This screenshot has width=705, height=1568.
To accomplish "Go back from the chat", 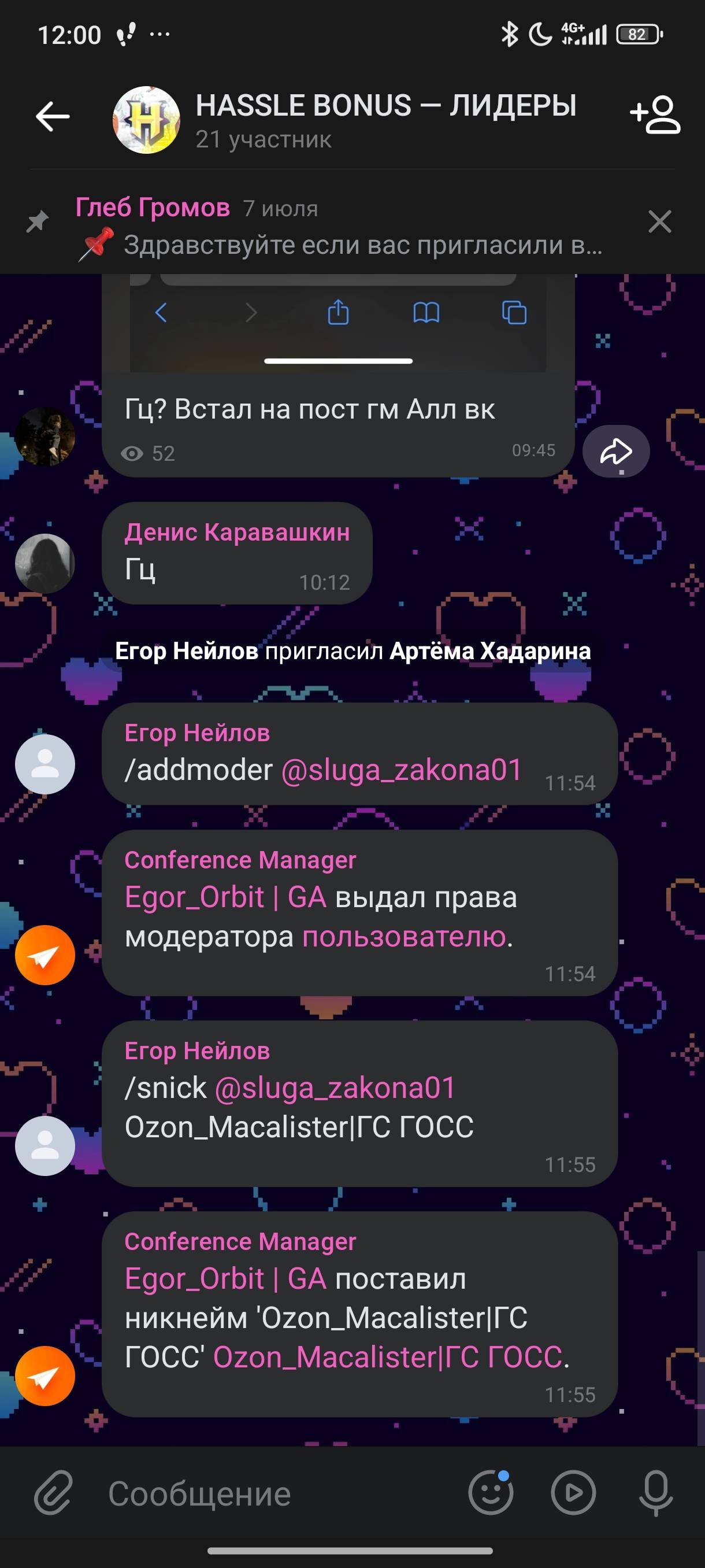I will (53, 116).
